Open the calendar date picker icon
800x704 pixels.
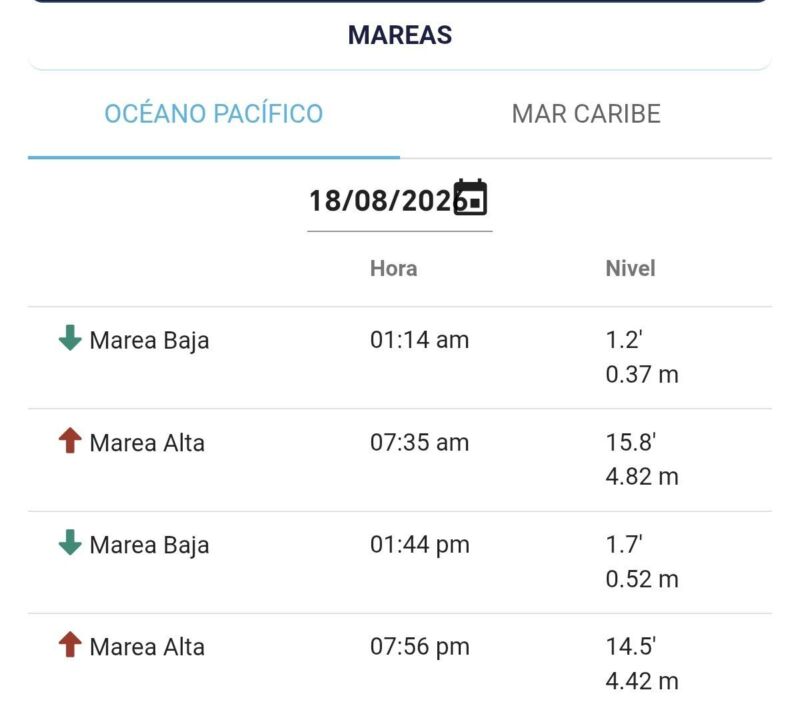pyautogui.click(x=470, y=198)
